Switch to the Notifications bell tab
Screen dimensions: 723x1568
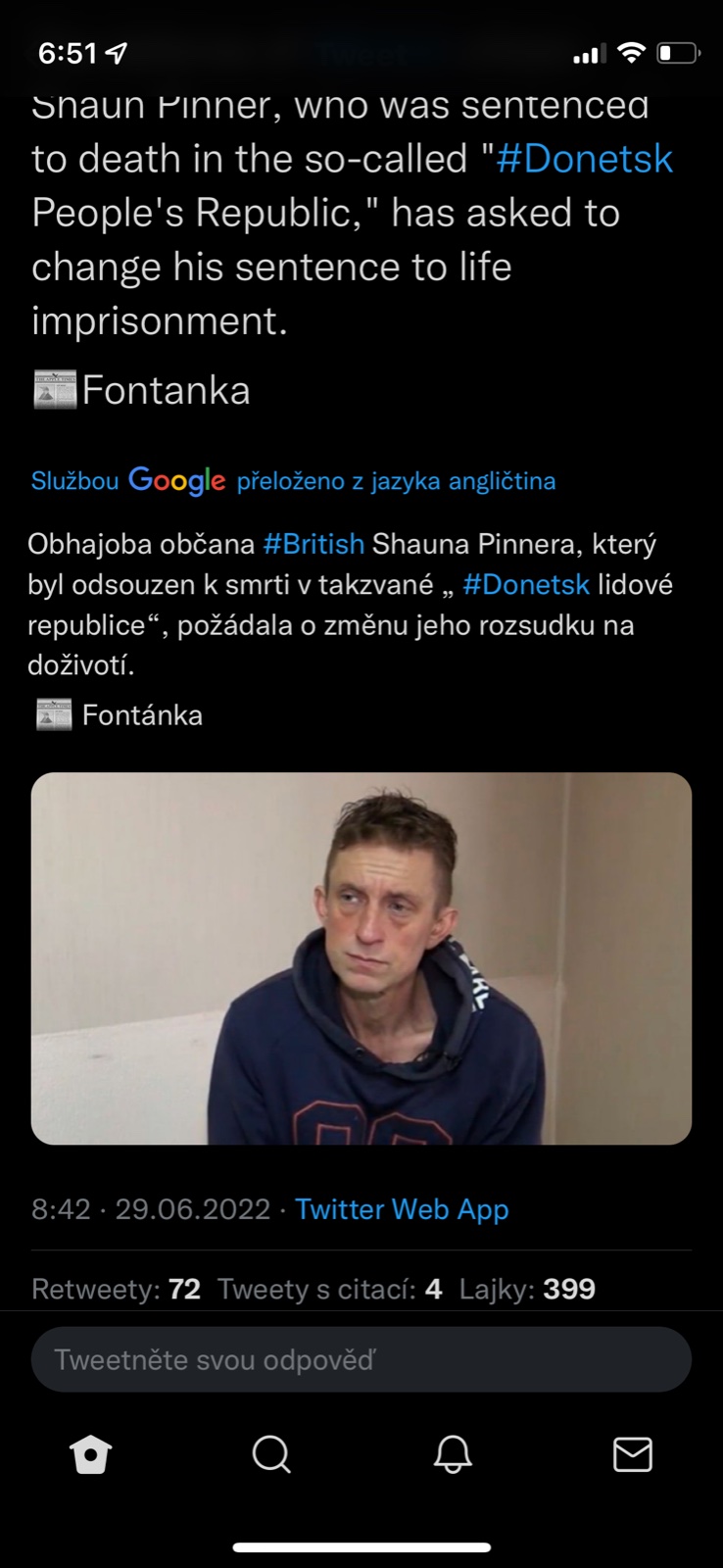click(453, 1454)
